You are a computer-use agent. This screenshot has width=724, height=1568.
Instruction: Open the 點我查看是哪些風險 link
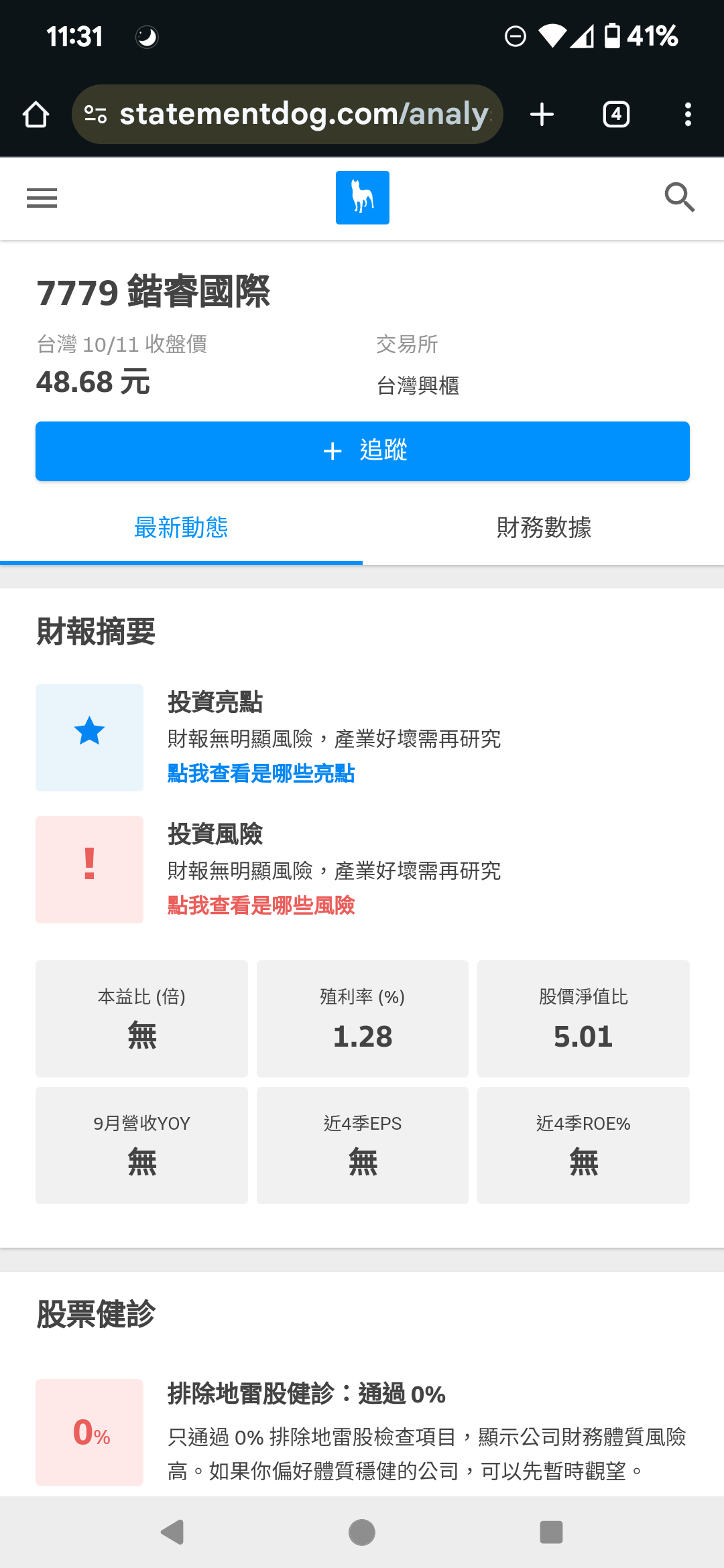point(261,905)
